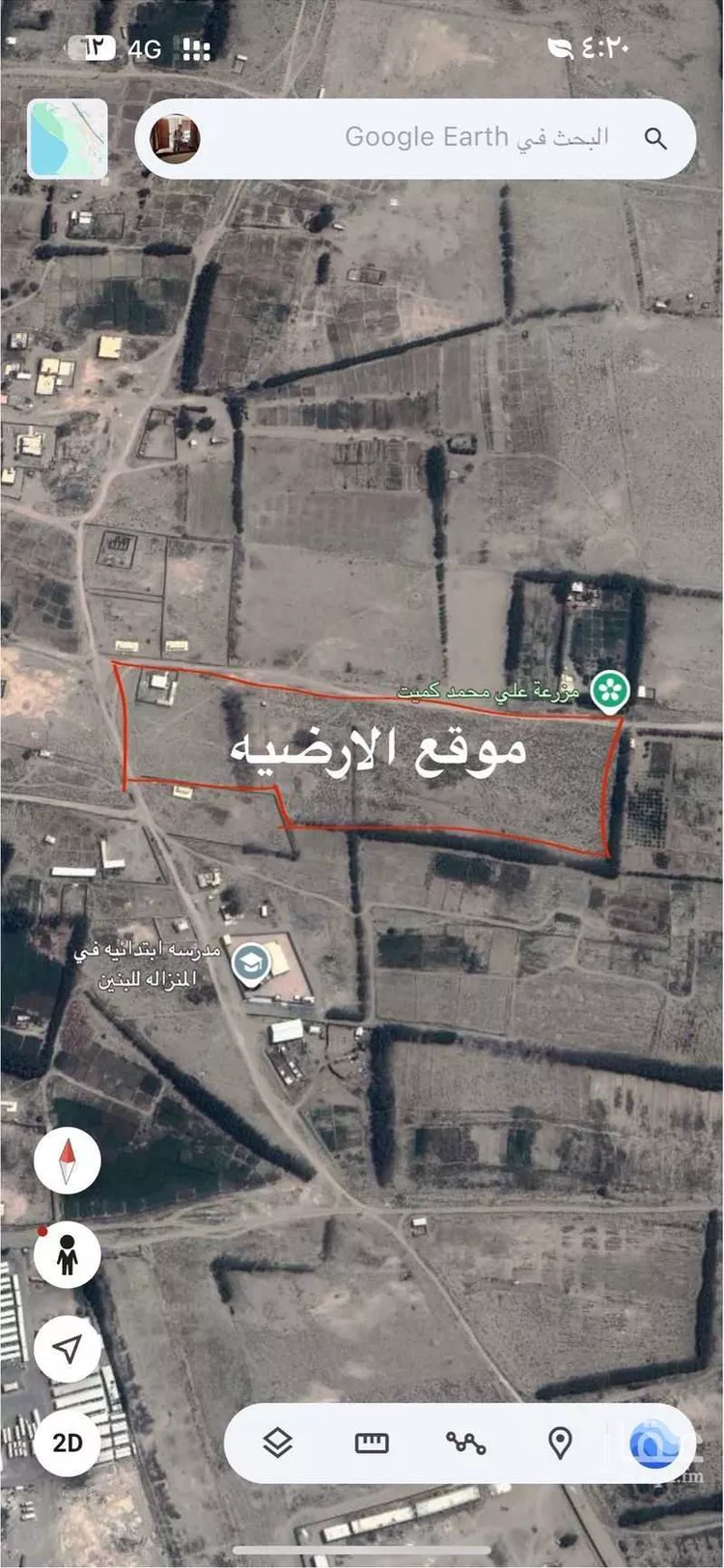
Task: Open the map layers options
Action: (278, 1443)
